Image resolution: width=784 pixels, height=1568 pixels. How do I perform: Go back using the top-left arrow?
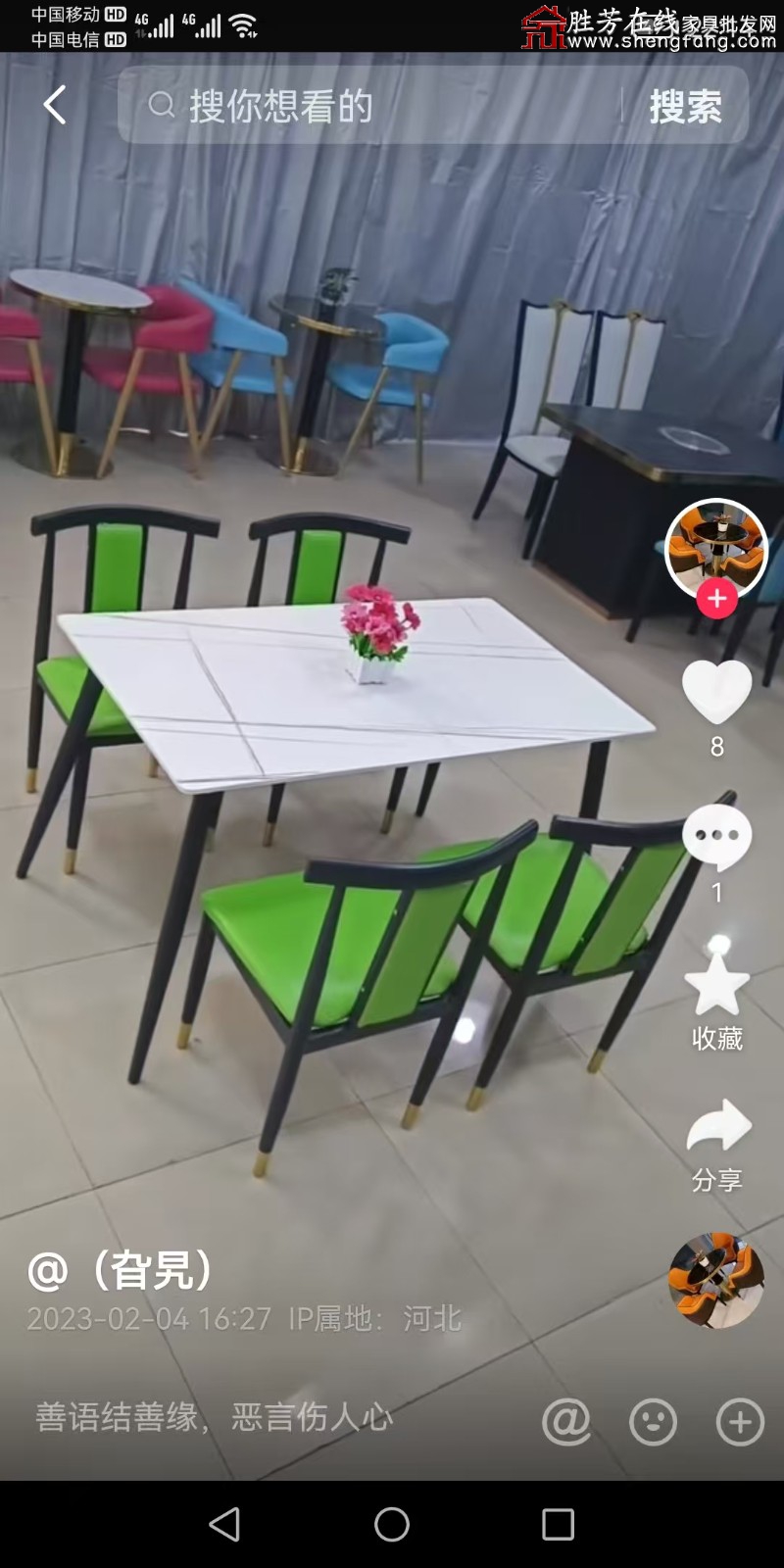point(55,105)
